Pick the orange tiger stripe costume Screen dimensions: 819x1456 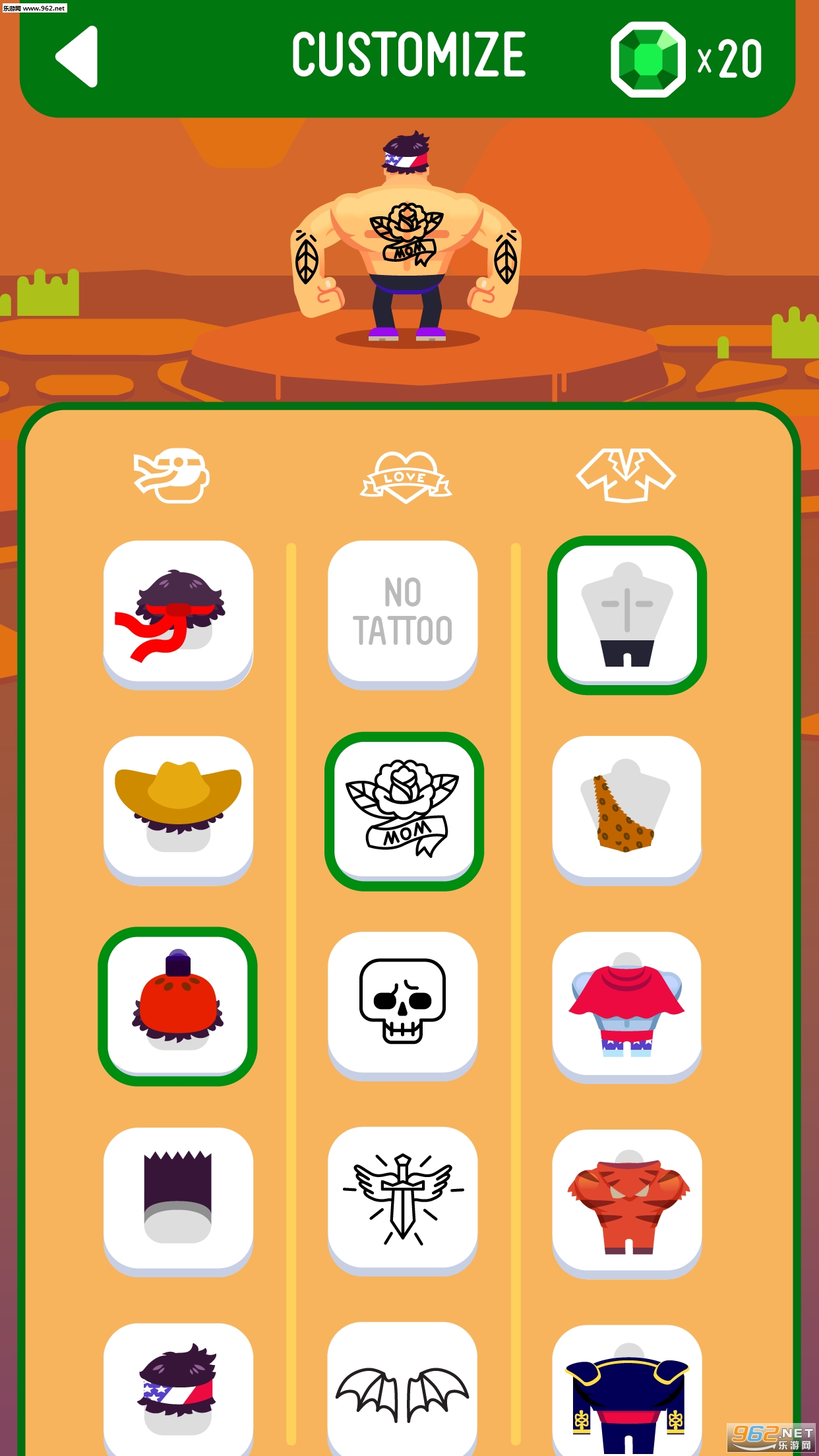click(627, 1203)
